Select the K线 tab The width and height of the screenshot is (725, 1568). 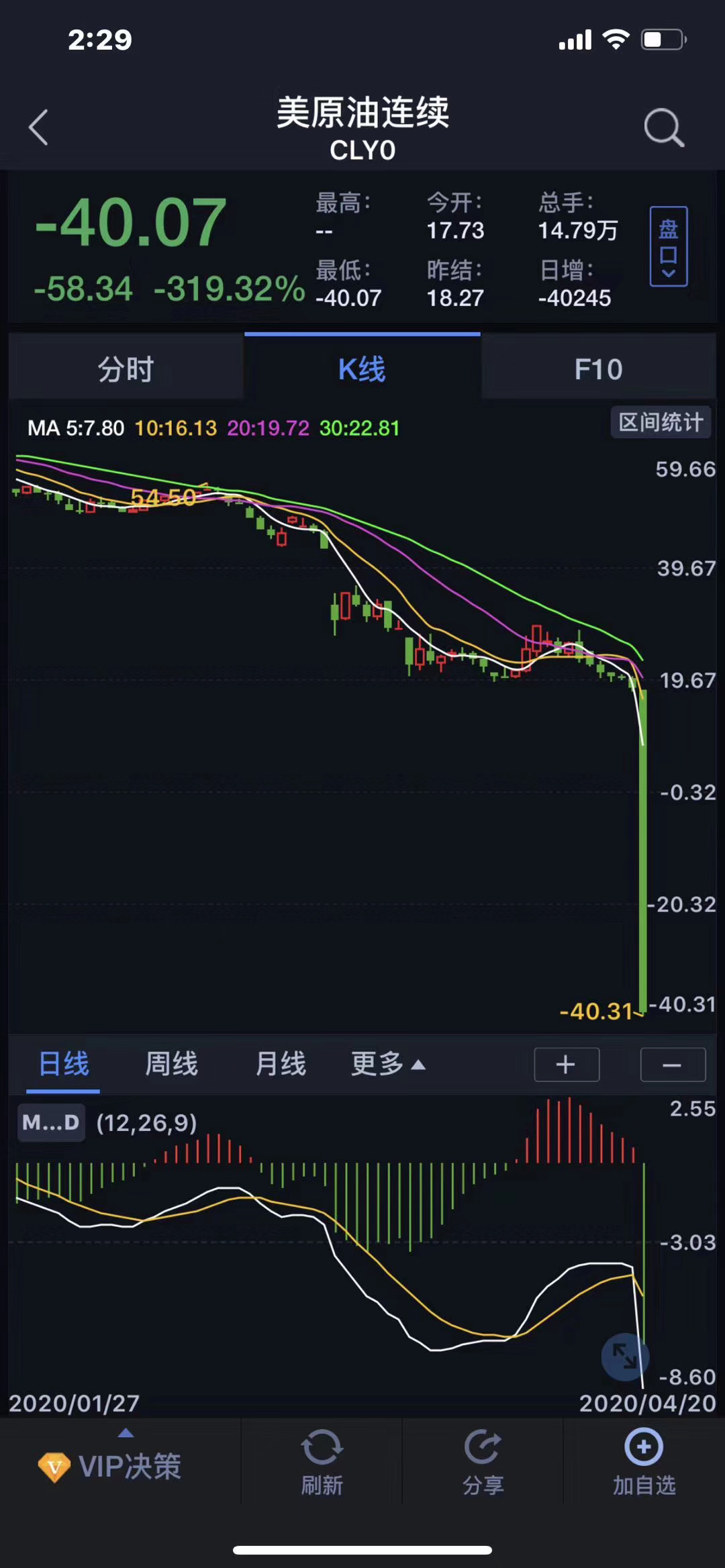pyautogui.click(x=362, y=369)
